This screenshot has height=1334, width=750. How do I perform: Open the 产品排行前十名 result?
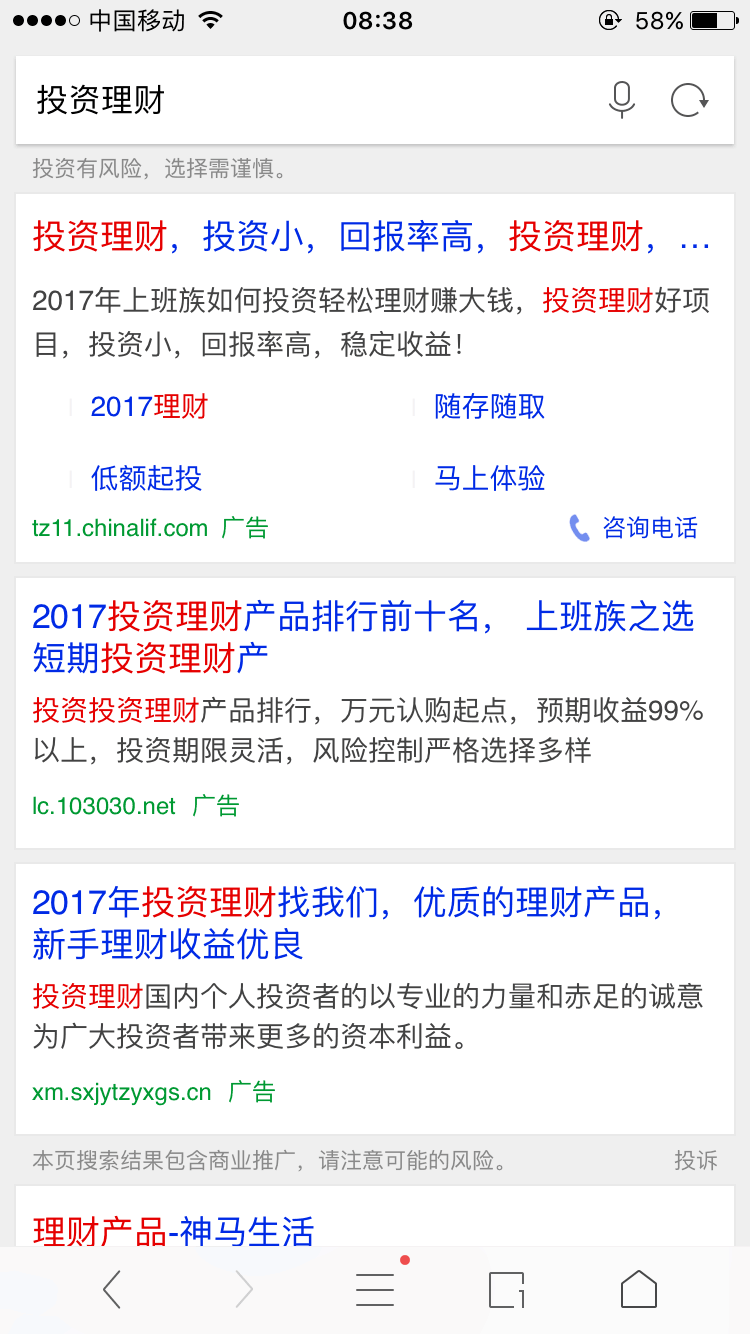tap(362, 637)
